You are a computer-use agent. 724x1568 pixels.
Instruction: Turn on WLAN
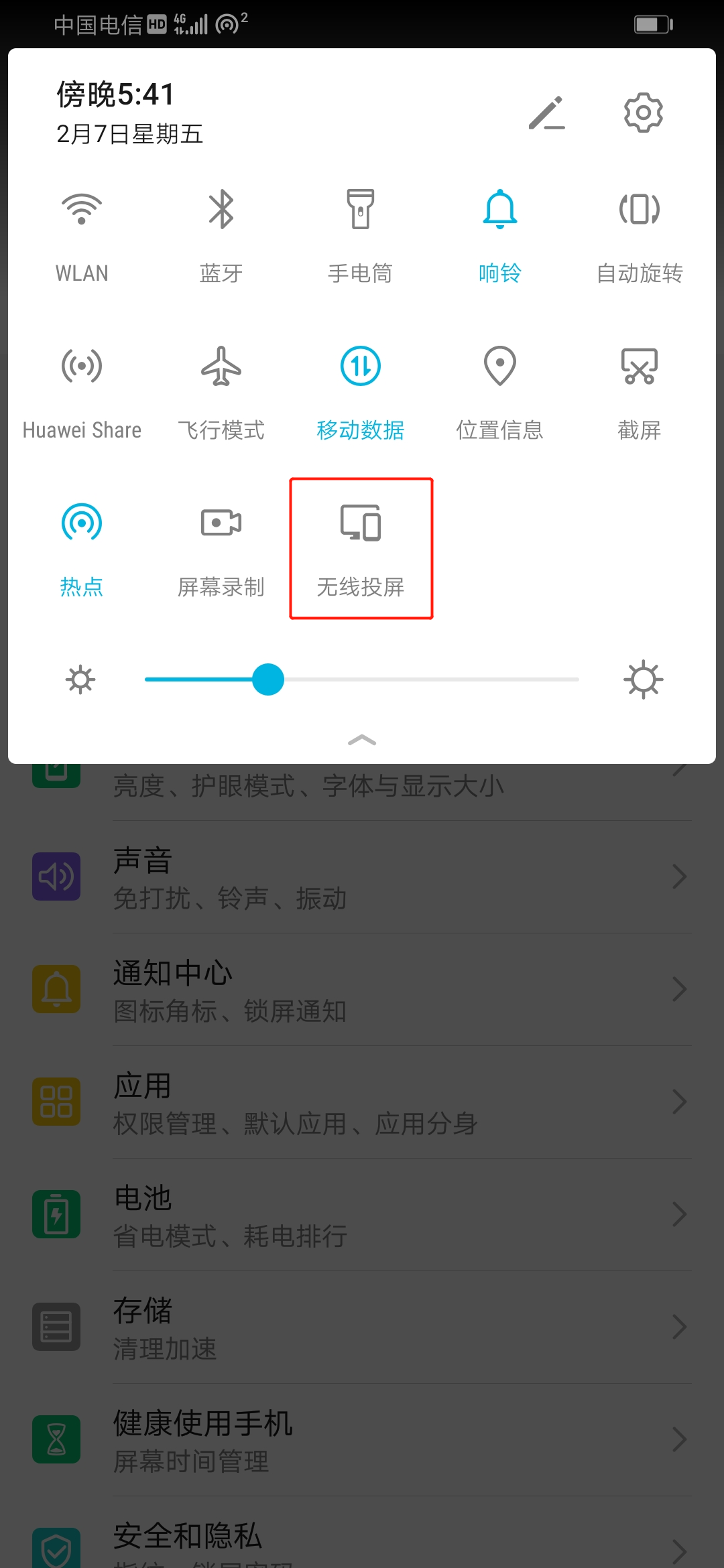pos(82,209)
